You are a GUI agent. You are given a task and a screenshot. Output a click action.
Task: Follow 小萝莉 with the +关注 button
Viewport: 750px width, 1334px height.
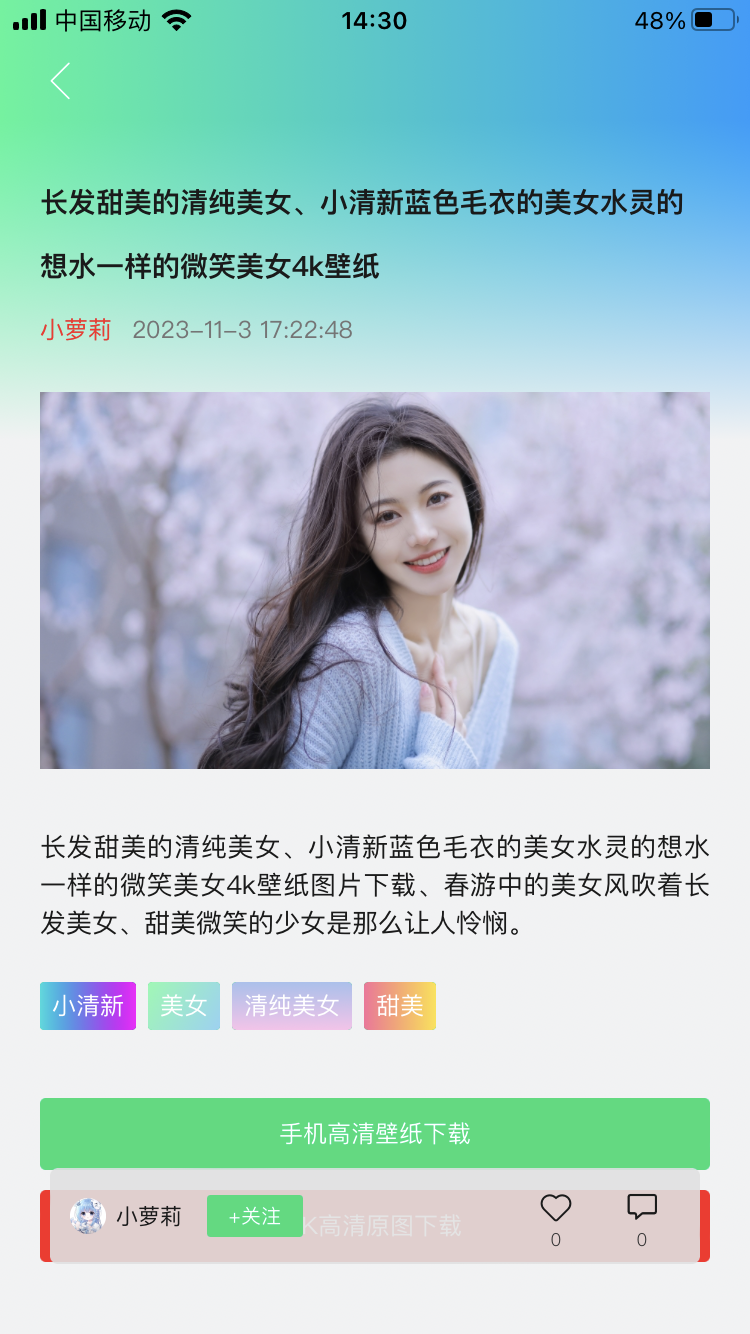(x=255, y=1216)
